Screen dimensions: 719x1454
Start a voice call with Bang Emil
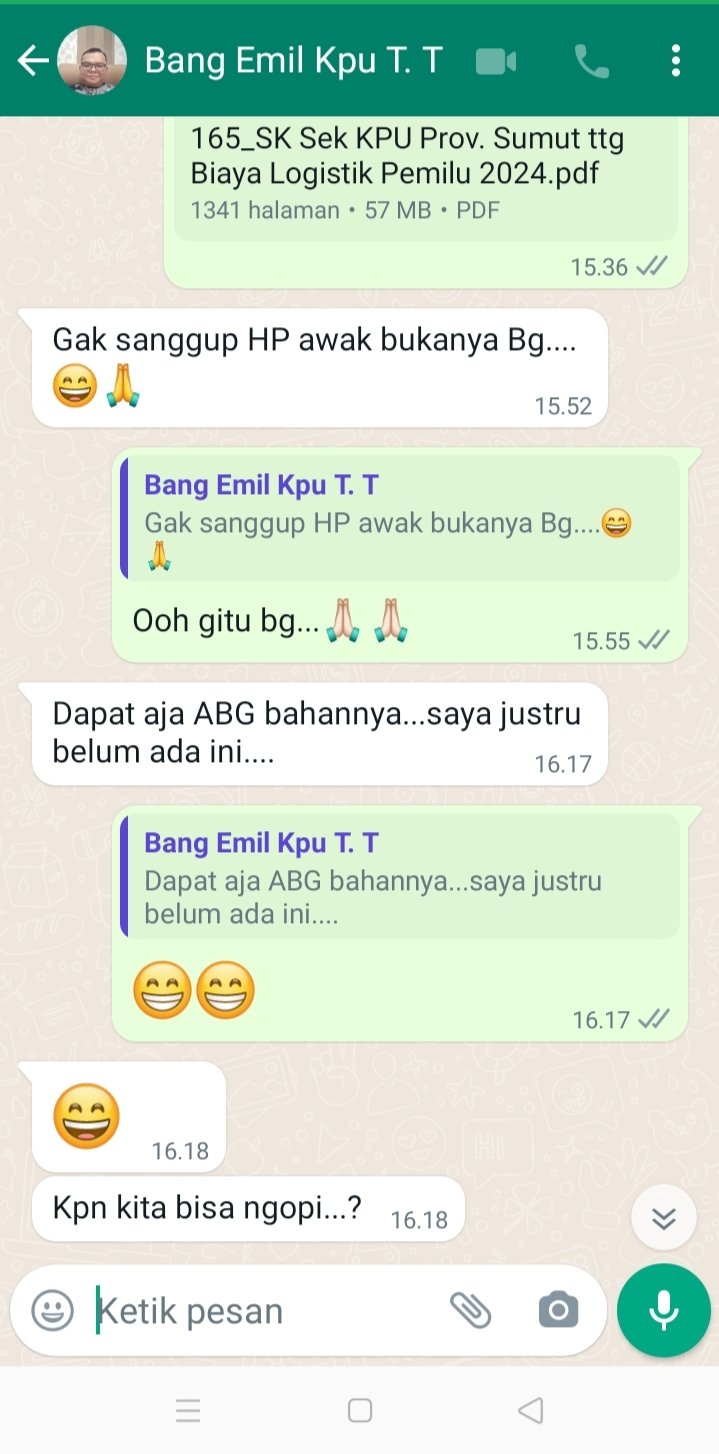pyautogui.click(x=591, y=62)
